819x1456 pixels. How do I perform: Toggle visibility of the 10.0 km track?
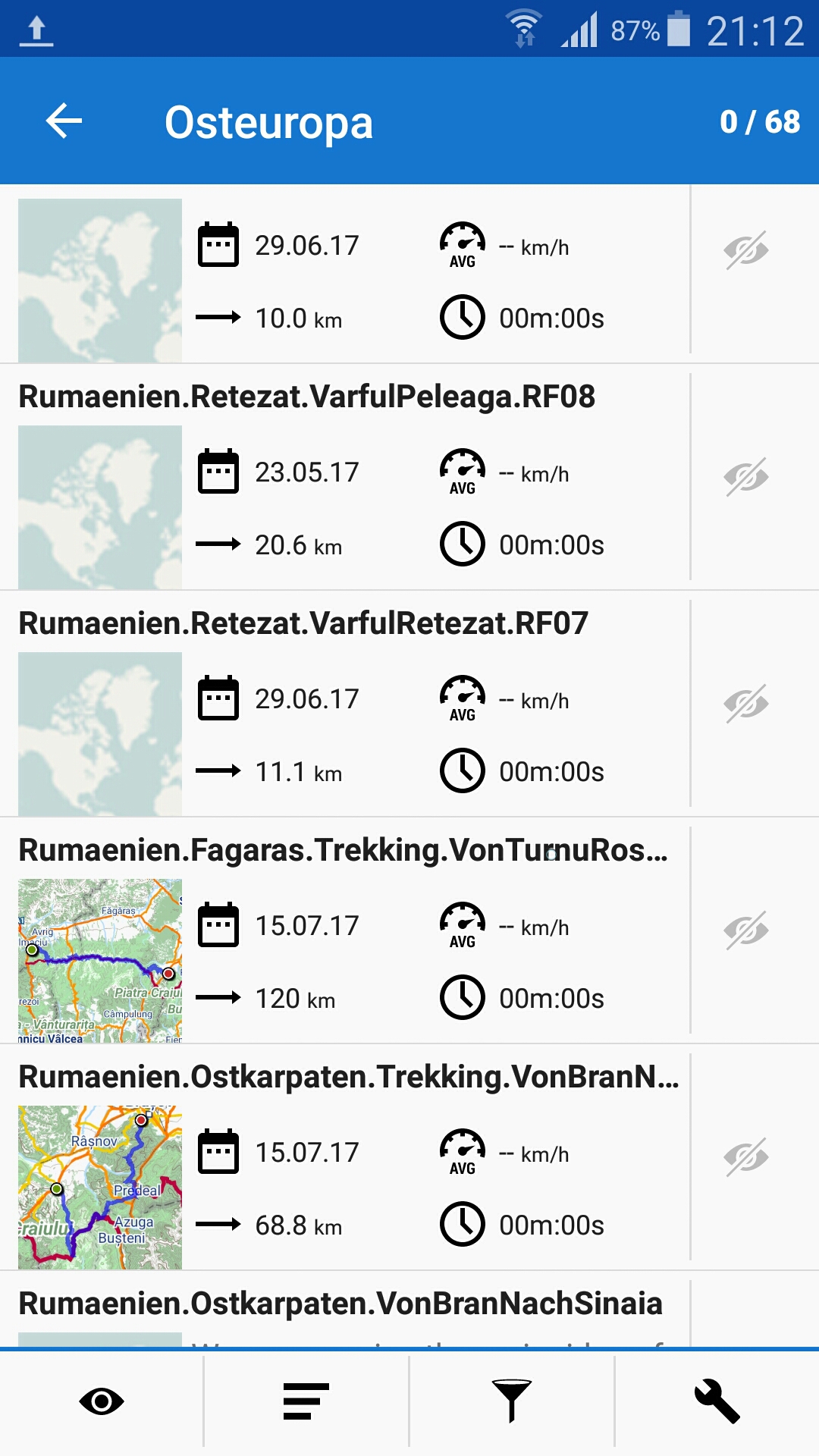[746, 250]
